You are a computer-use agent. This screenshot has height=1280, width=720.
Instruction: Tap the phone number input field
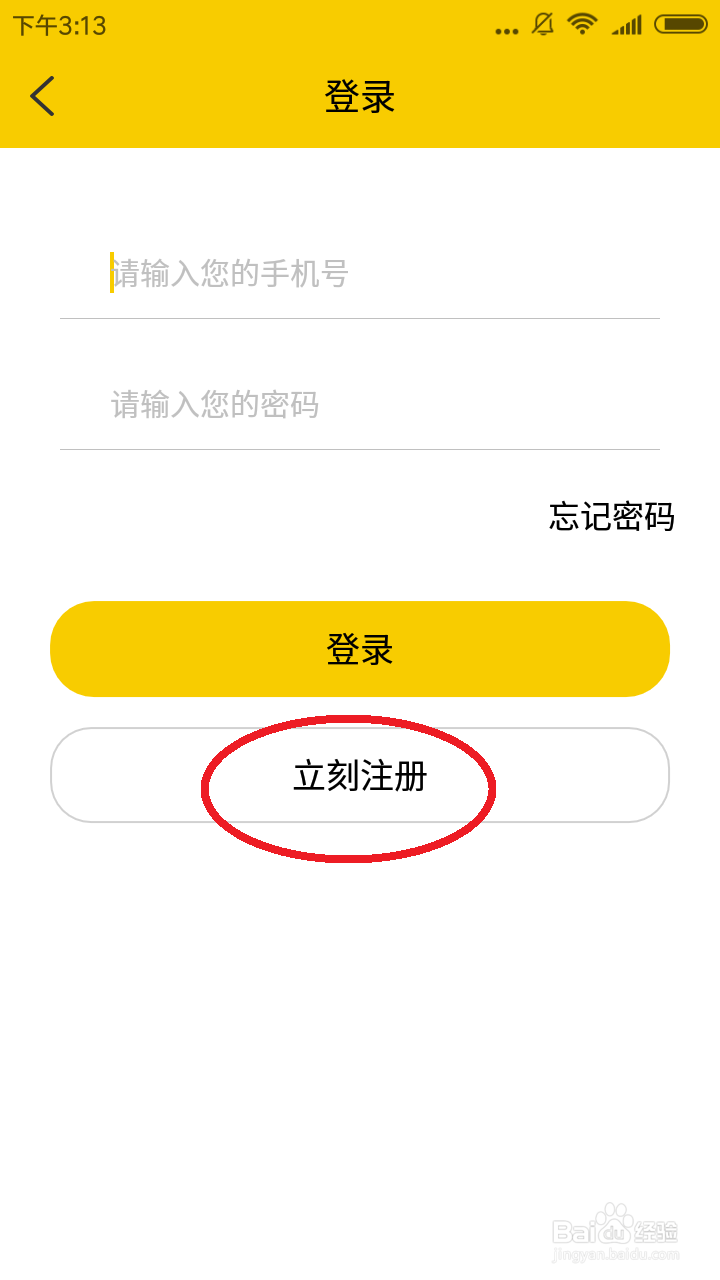360,275
